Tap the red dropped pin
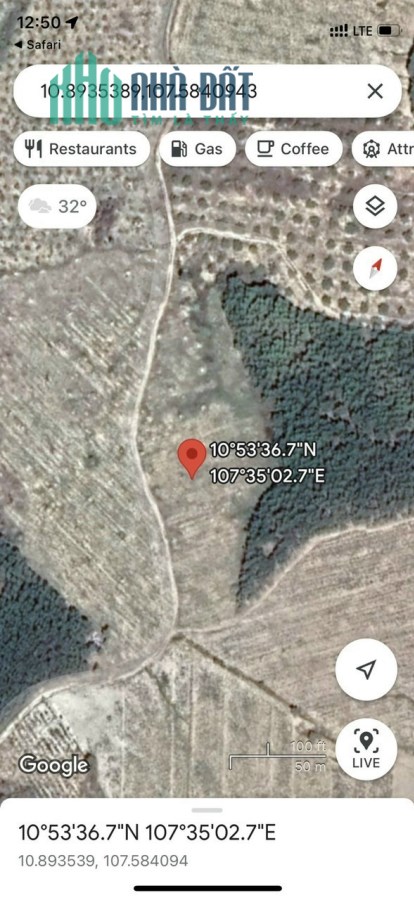 coord(192,458)
